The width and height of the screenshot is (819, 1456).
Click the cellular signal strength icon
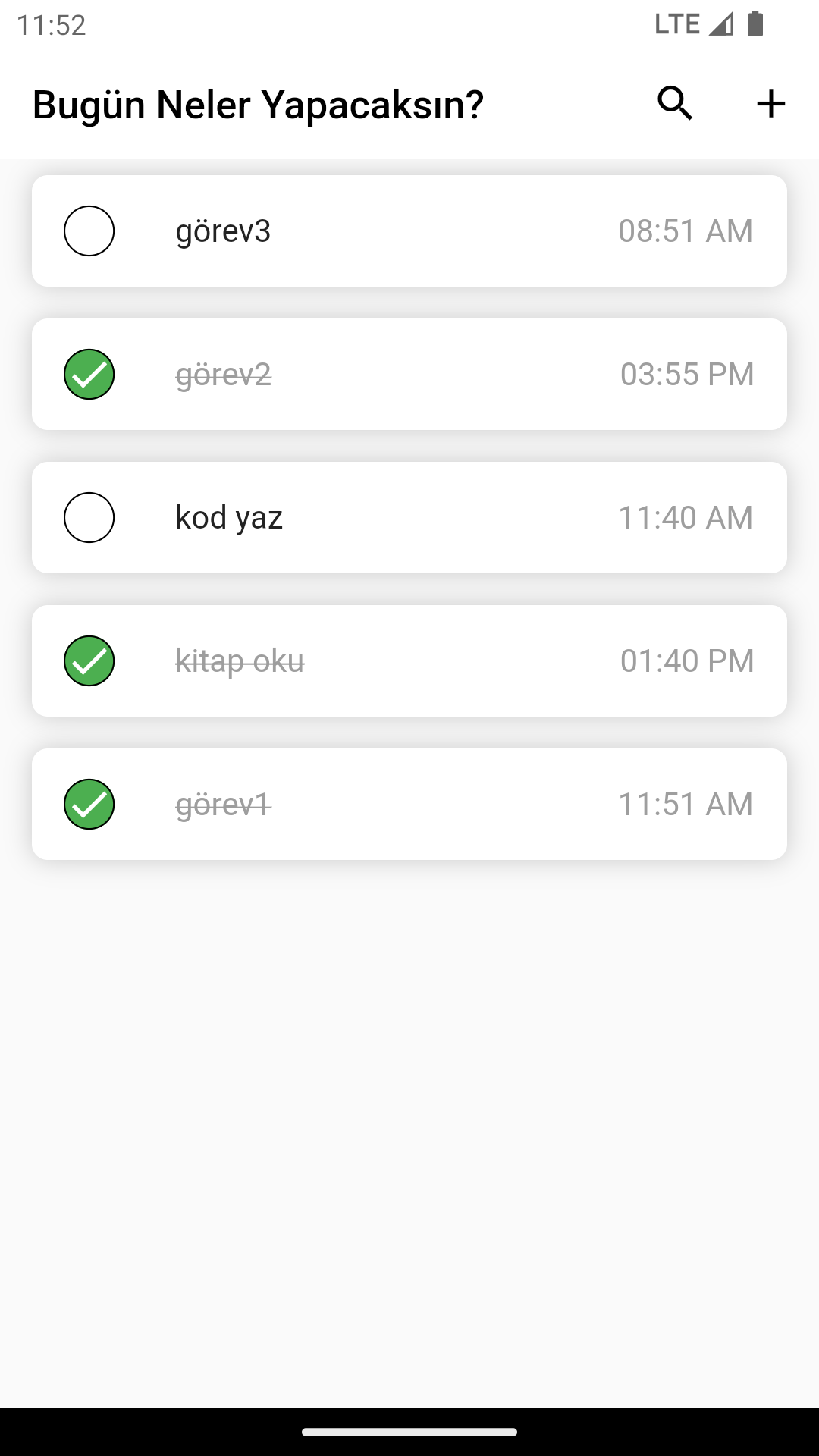tap(721, 23)
